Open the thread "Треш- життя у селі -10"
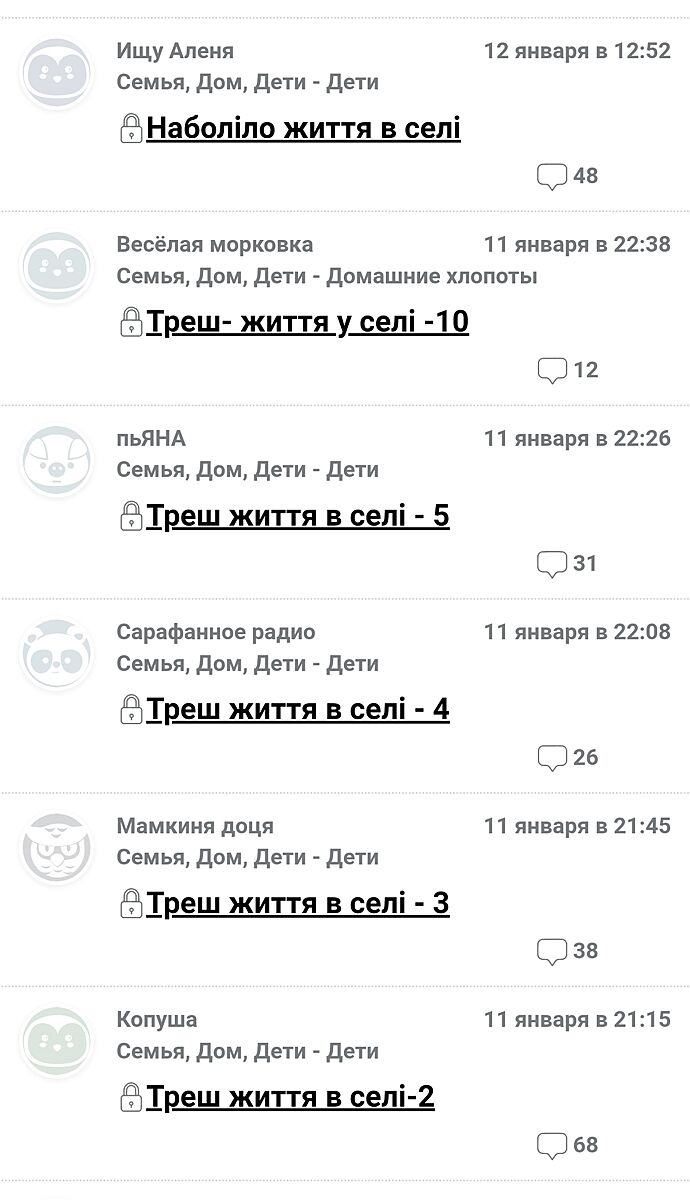 click(307, 323)
